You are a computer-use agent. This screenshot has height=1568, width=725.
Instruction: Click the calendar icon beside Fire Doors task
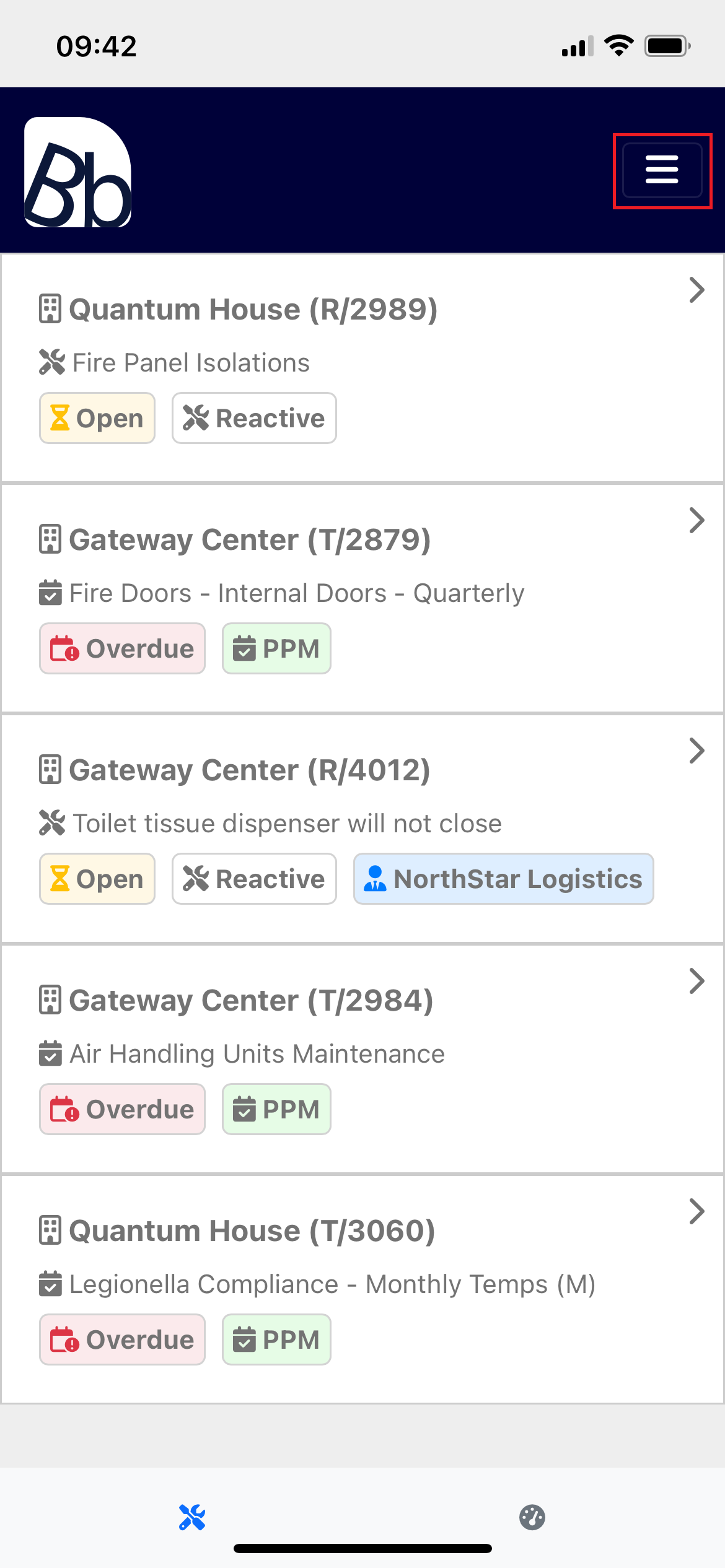click(50, 593)
